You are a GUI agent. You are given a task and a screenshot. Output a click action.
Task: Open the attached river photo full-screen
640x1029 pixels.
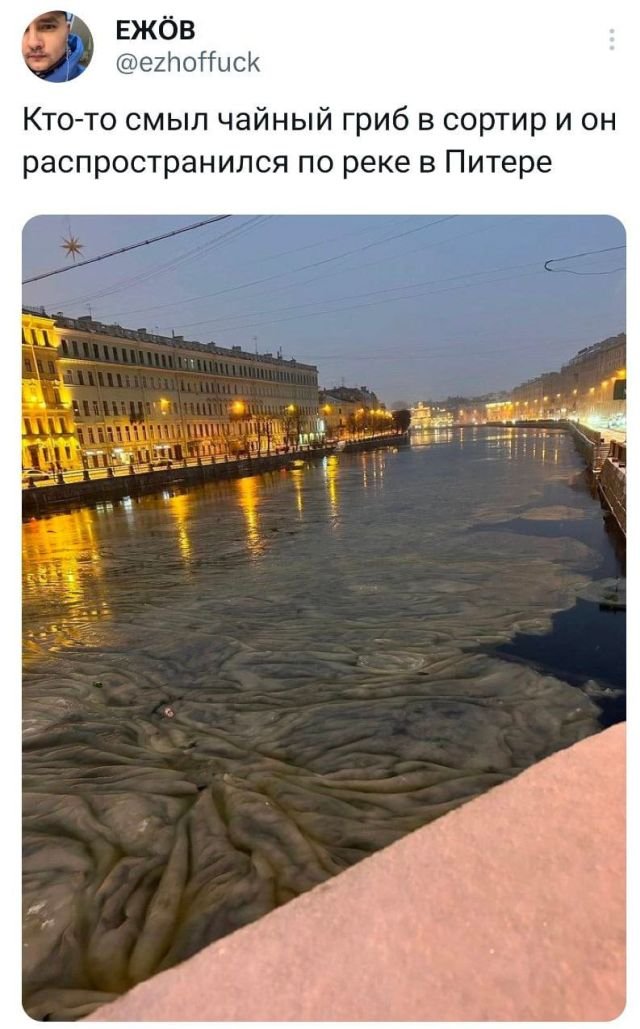324,617
